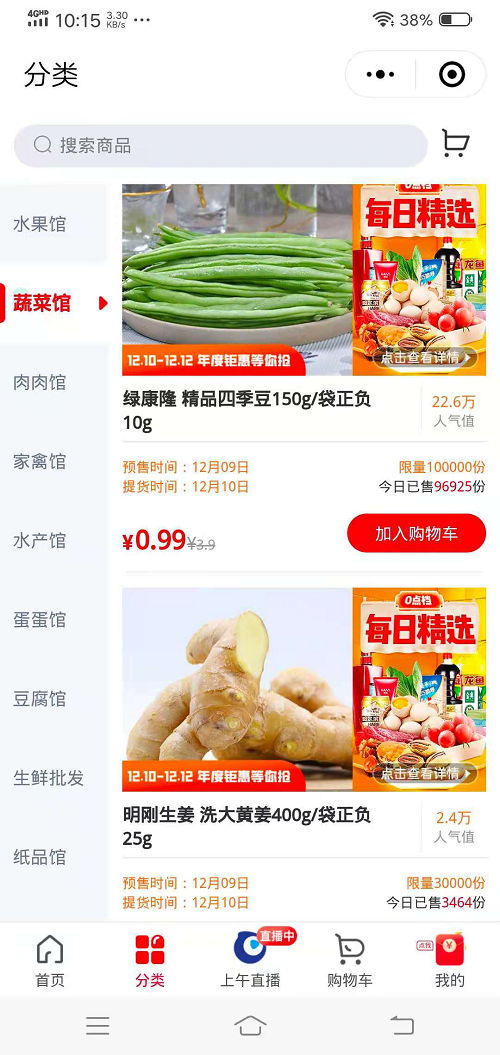Add 四季豆 to cart with 加入购物车
The width and height of the screenshot is (500, 1055).
coord(417,534)
